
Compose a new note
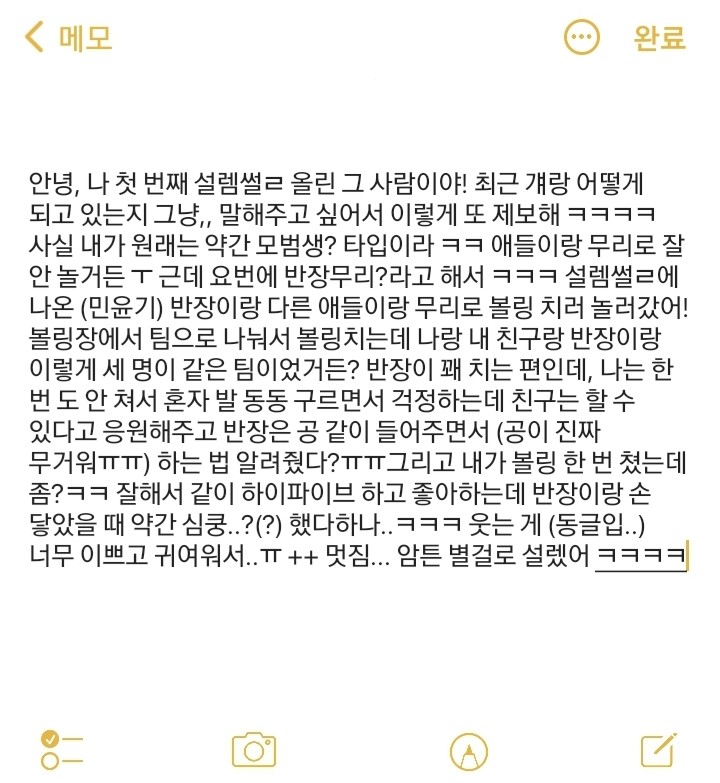(660, 750)
